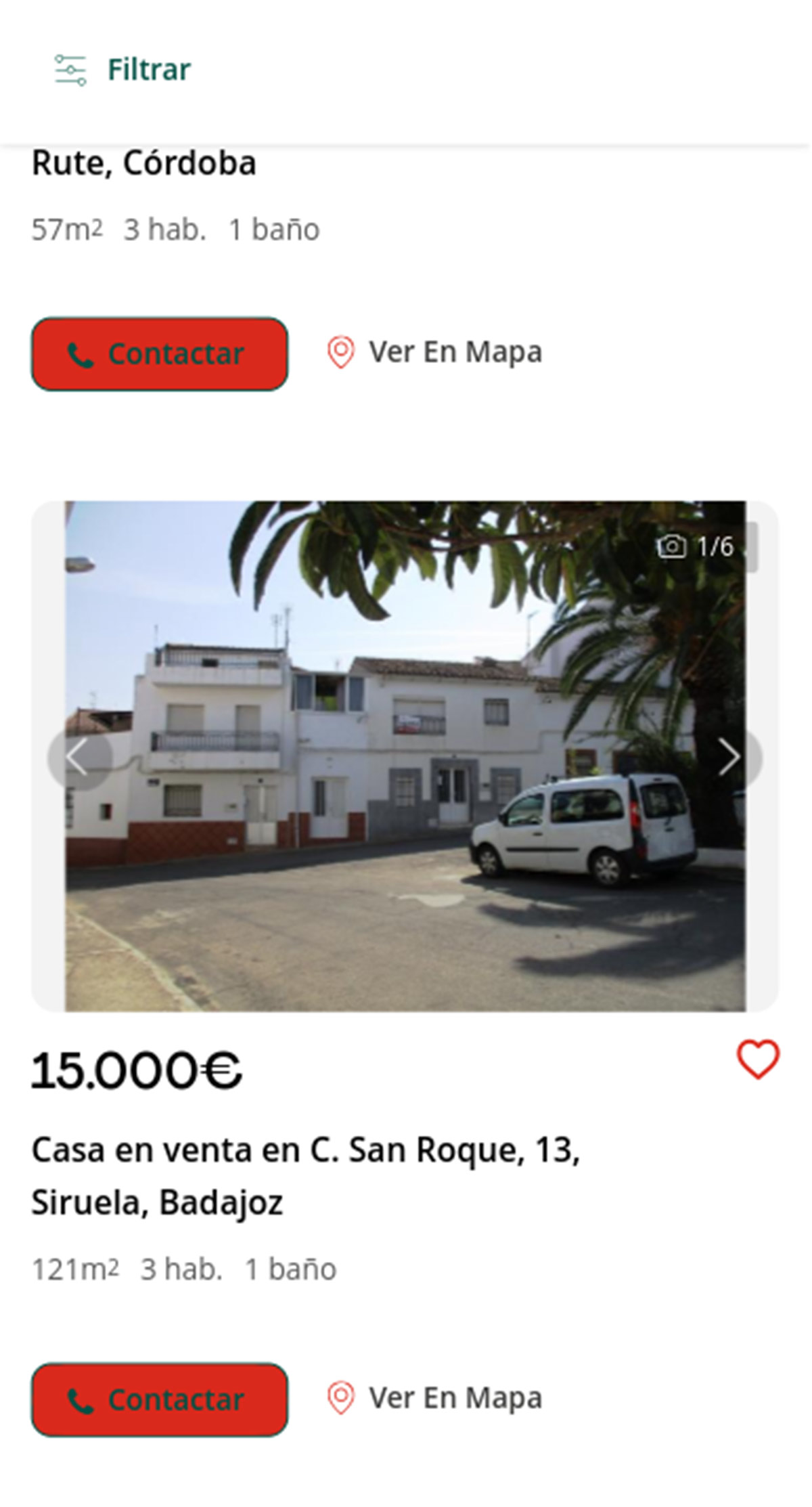812x1507 pixels.
Task: Open the Casa en venta en C. San Roque listing
Action: 308,1151
